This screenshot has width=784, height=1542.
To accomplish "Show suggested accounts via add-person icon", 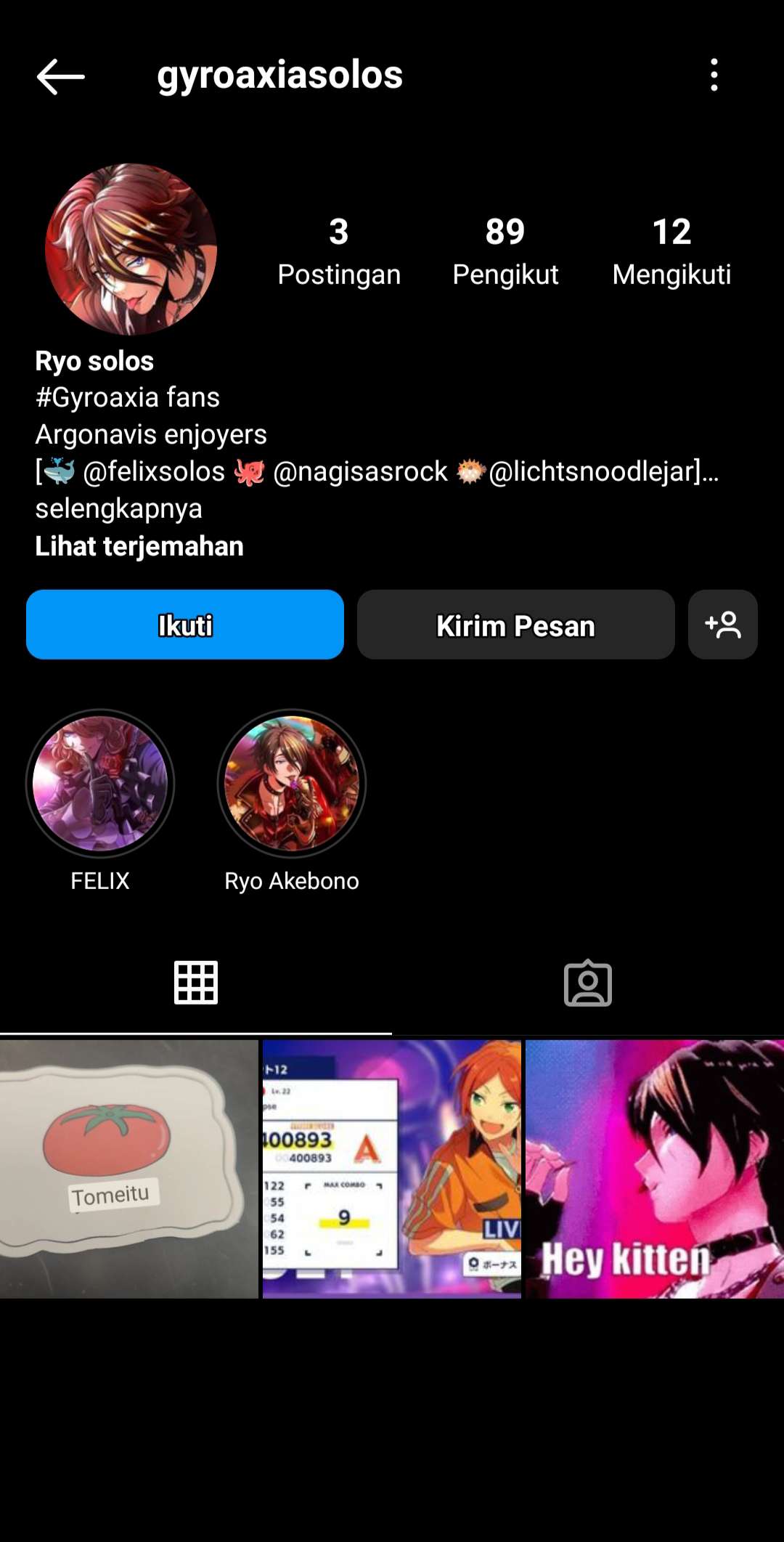I will [x=722, y=625].
